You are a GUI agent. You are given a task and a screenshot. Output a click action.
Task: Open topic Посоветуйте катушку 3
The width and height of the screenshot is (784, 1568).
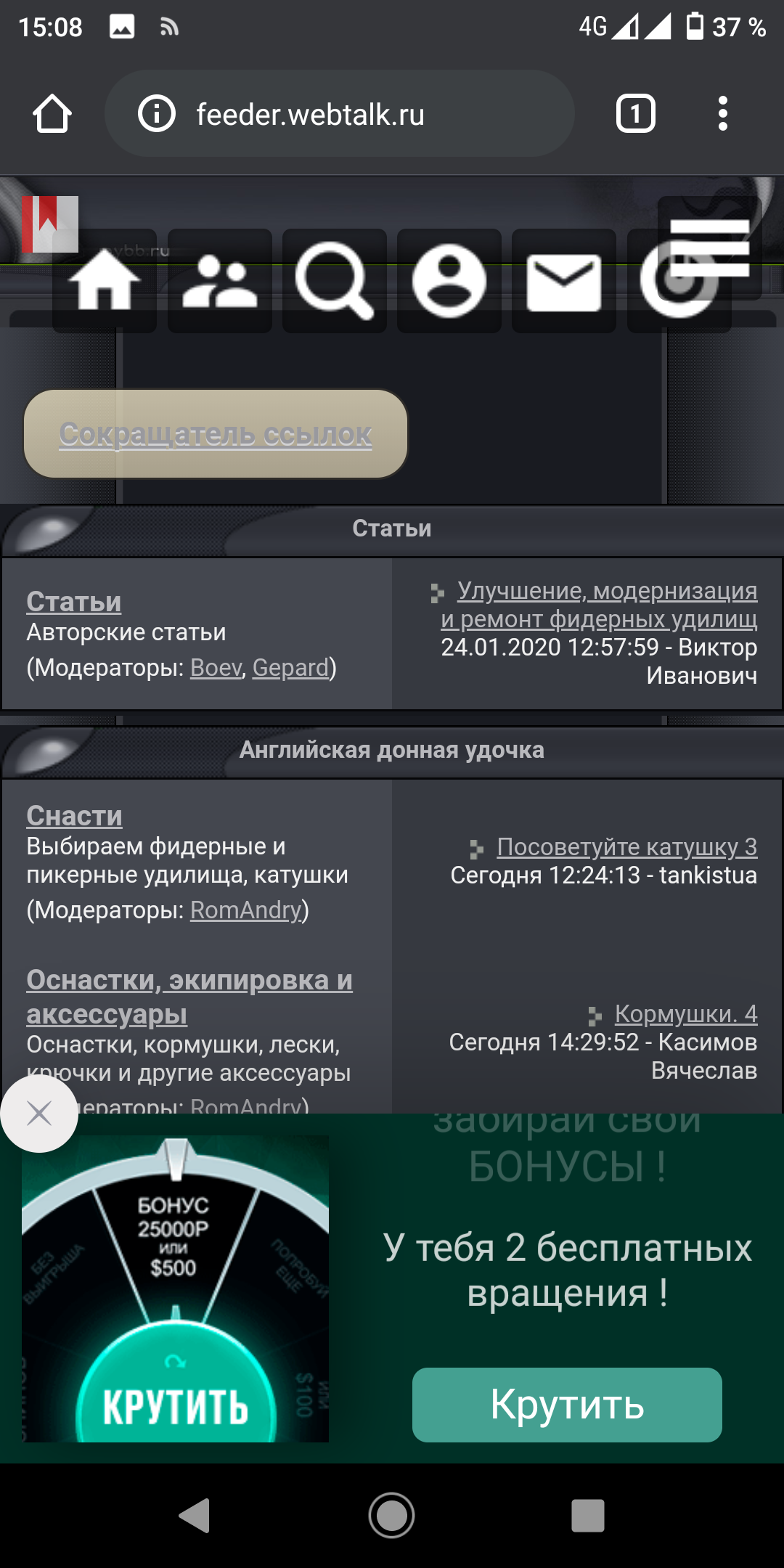coord(627,846)
